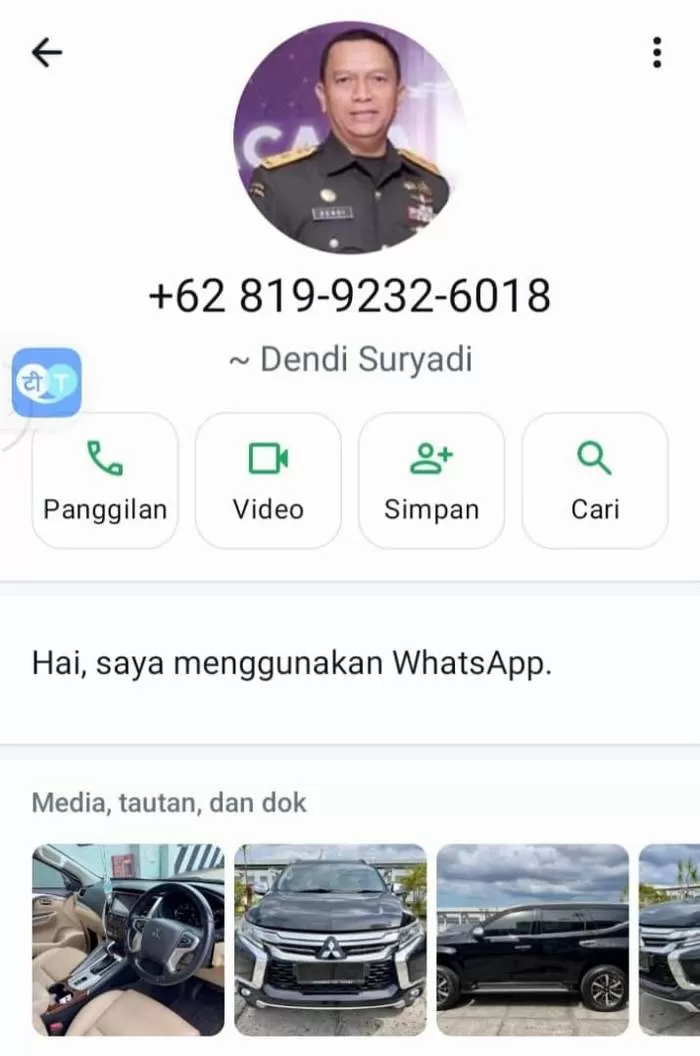700x1056 pixels.
Task: Open the three-dot overflow menu
Action: pyautogui.click(x=656, y=52)
